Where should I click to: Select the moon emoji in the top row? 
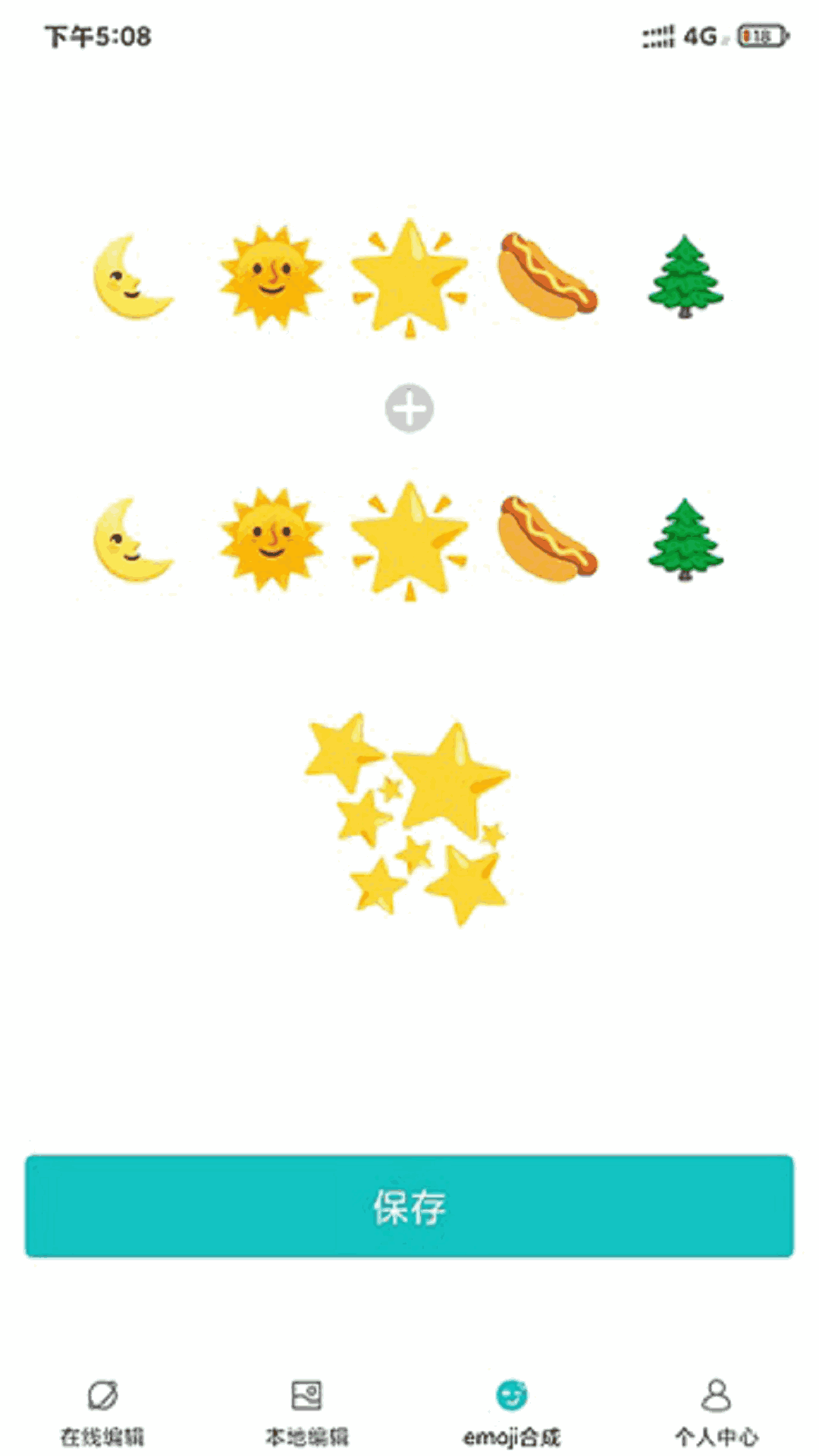(x=132, y=277)
